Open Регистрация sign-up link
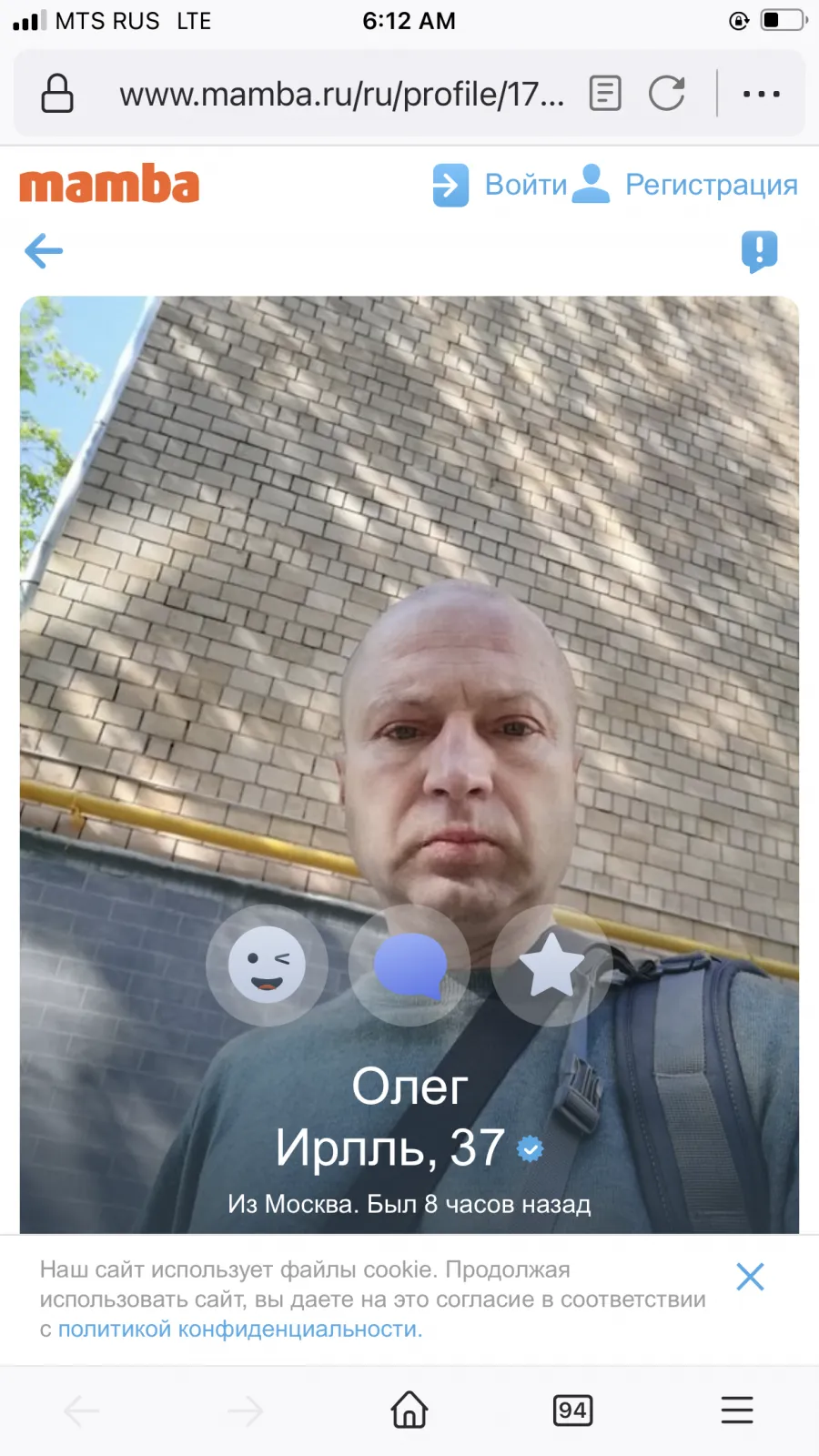 685,185
